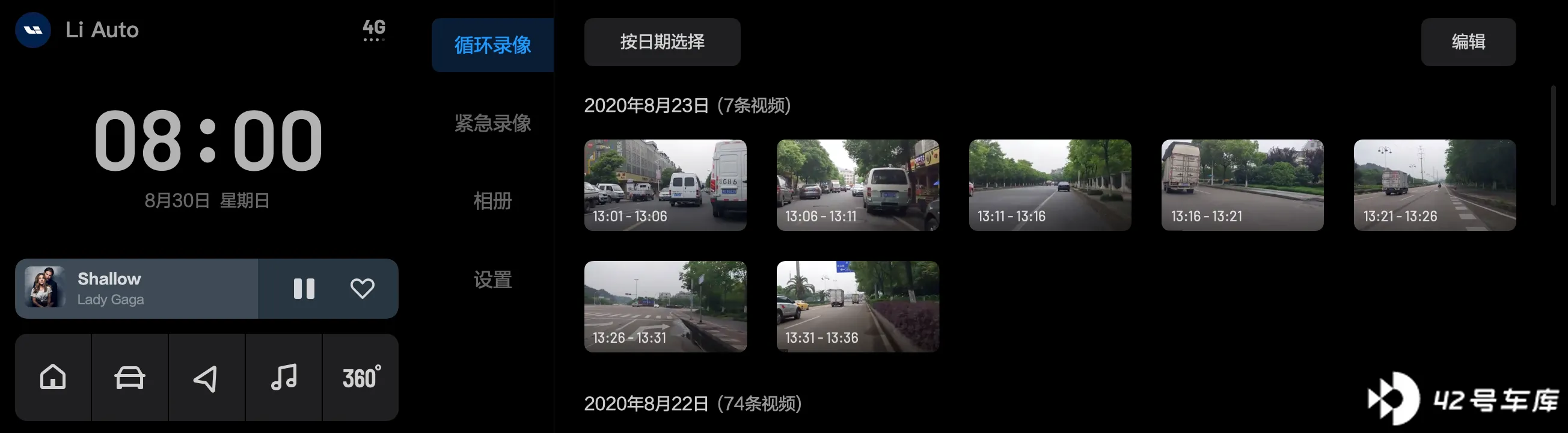
Task: Open the 设置 tab
Action: [x=492, y=280]
